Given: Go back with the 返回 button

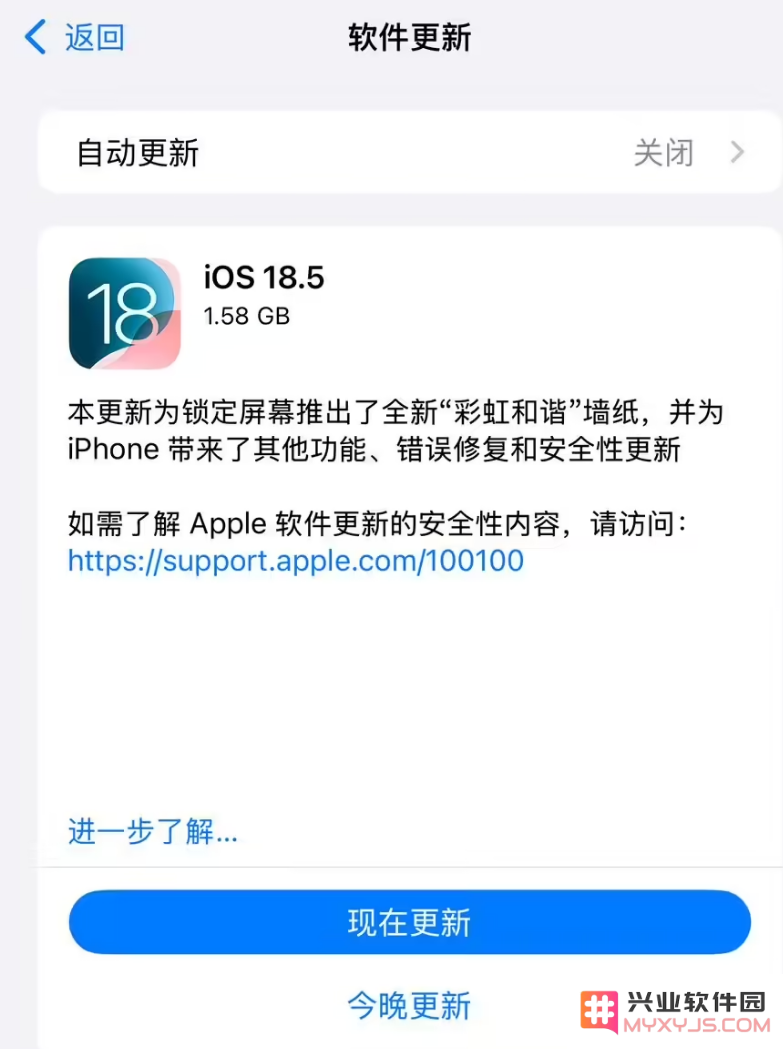Looking at the screenshot, I should [x=75, y=38].
